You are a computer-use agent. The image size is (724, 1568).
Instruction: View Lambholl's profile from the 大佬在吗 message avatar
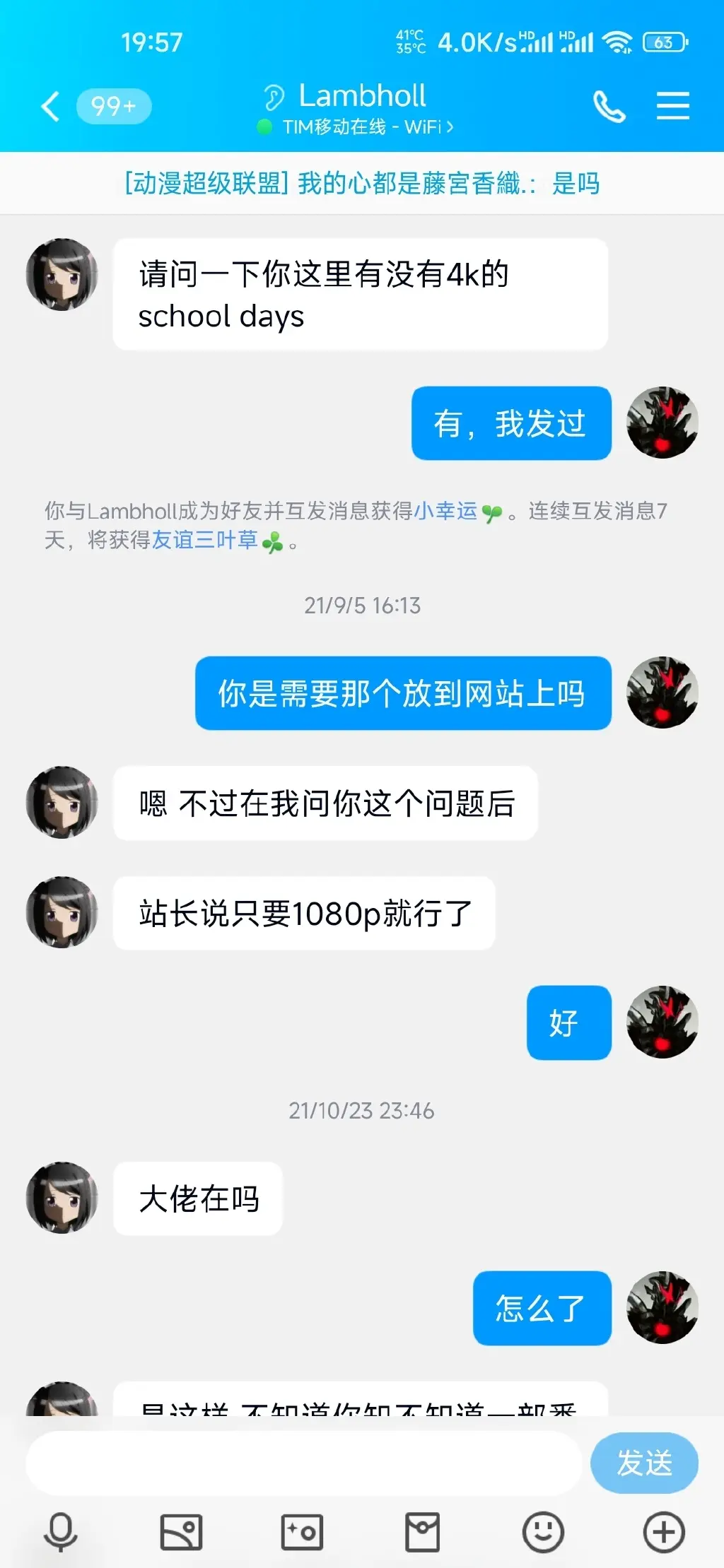tap(62, 1198)
